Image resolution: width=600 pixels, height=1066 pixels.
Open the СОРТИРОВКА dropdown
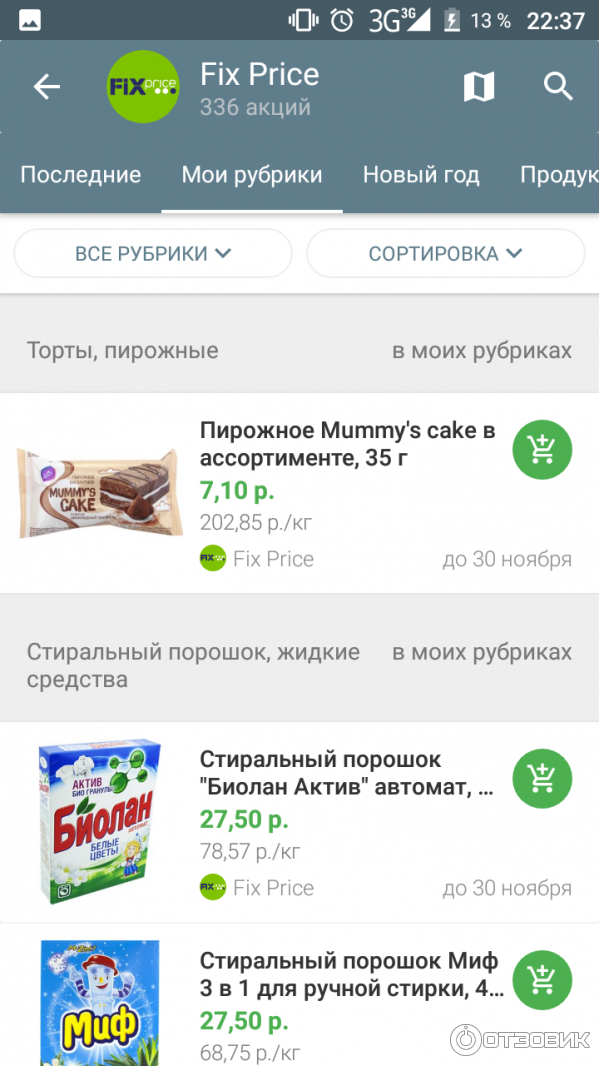point(445,253)
